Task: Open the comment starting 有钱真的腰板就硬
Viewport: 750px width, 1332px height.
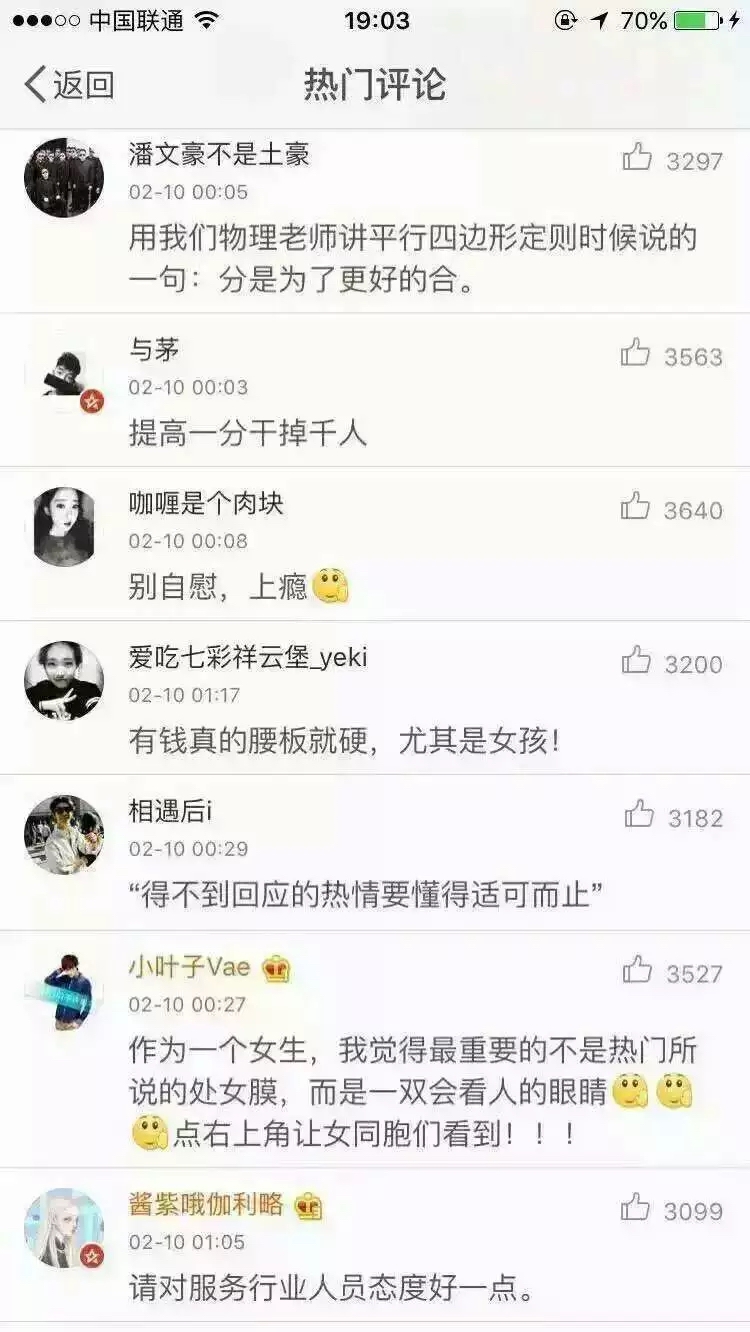Action: click(343, 741)
